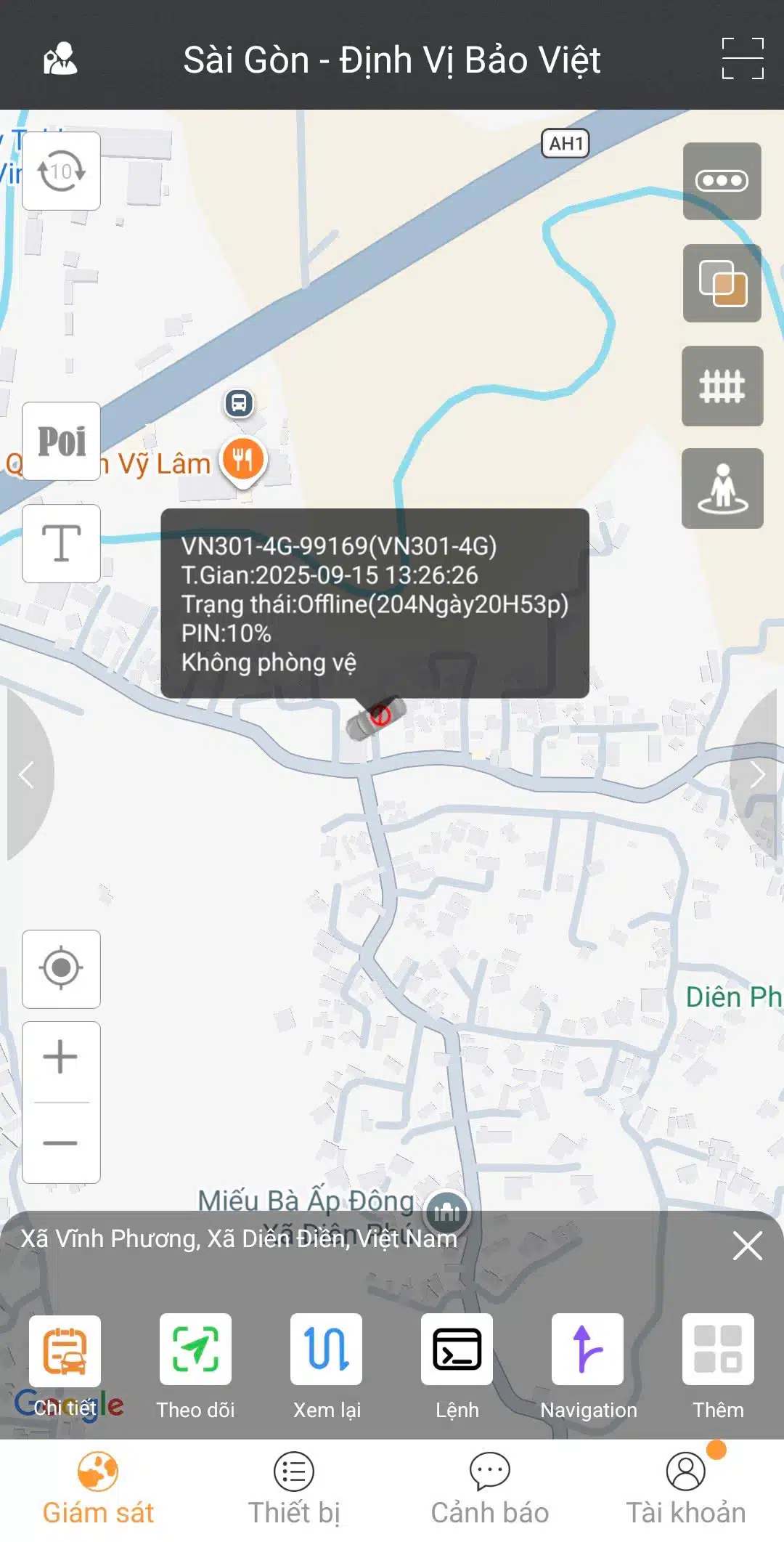Toggle traffic railway grid layer
Image resolution: width=784 pixels, height=1542 pixels.
pyautogui.click(x=722, y=386)
